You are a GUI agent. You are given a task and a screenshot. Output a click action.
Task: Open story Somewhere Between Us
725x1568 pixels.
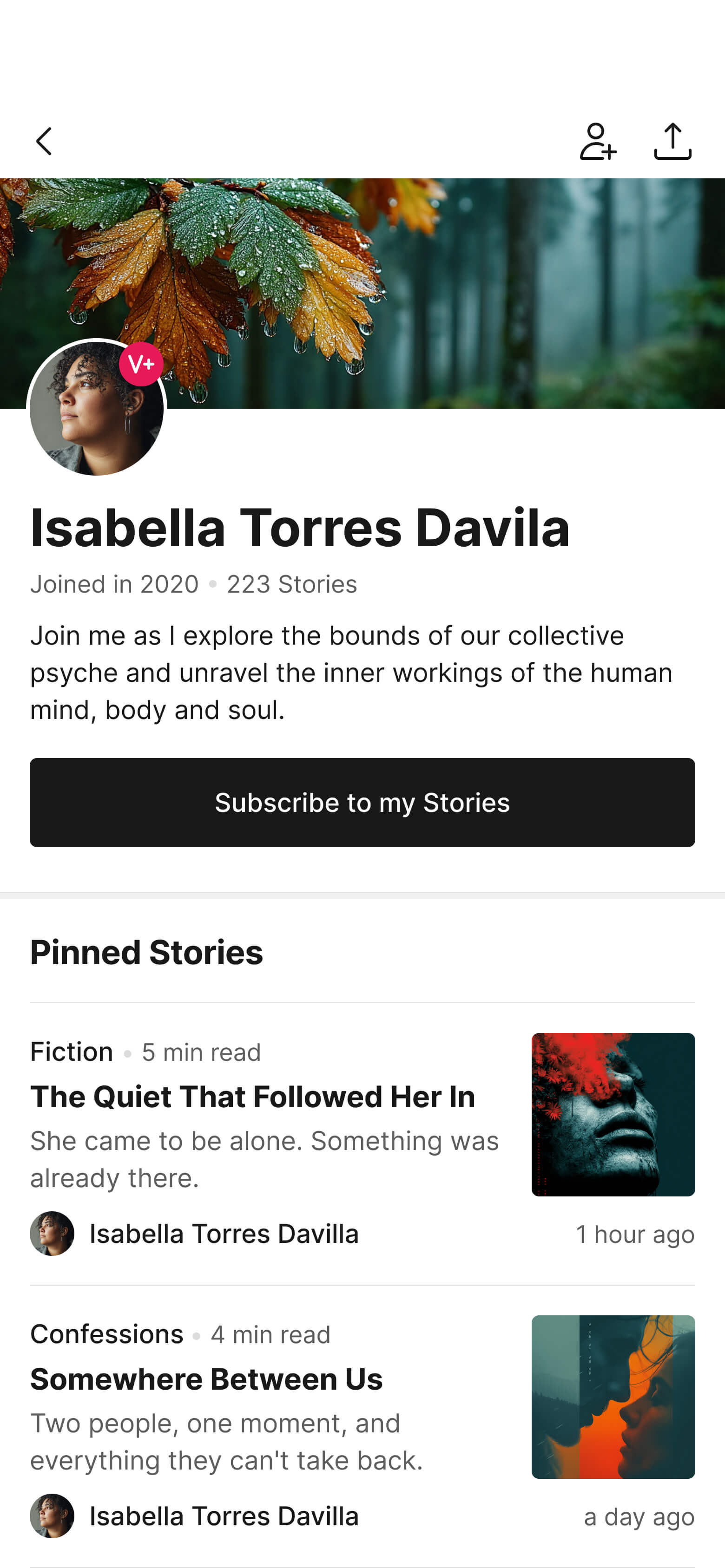[x=206, y=1379]
